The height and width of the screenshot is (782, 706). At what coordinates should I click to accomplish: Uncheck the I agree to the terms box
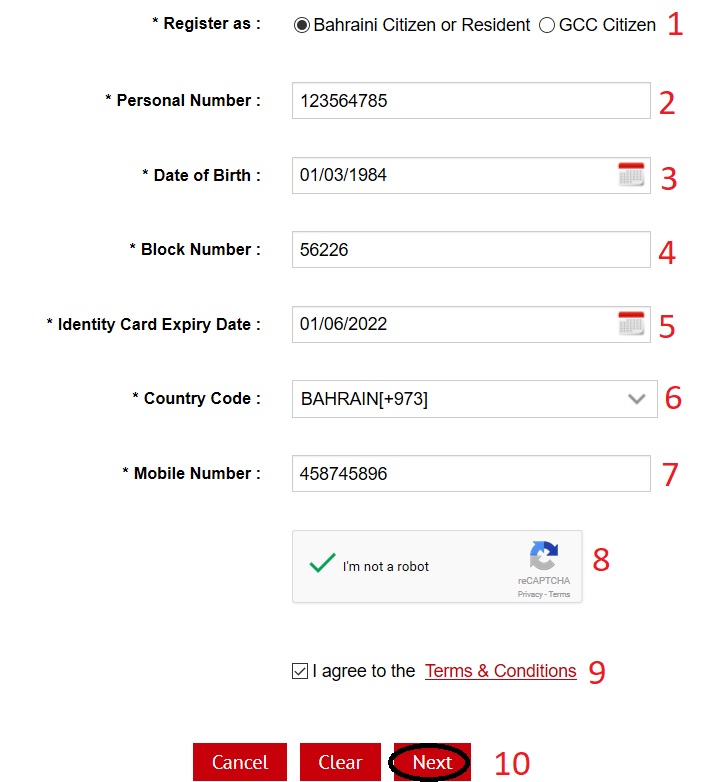click(x=300, y=672)
